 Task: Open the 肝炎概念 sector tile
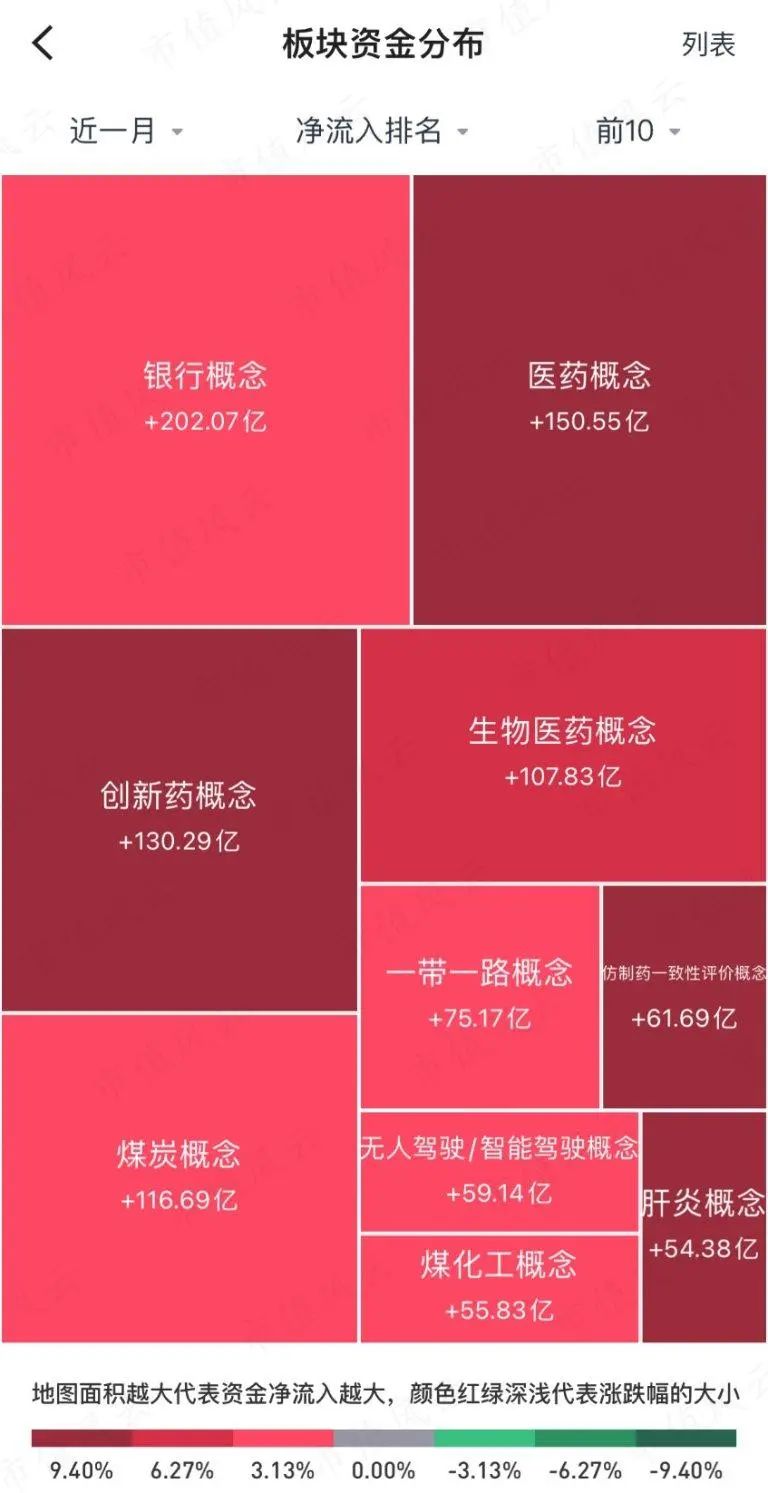[703, 1224]
